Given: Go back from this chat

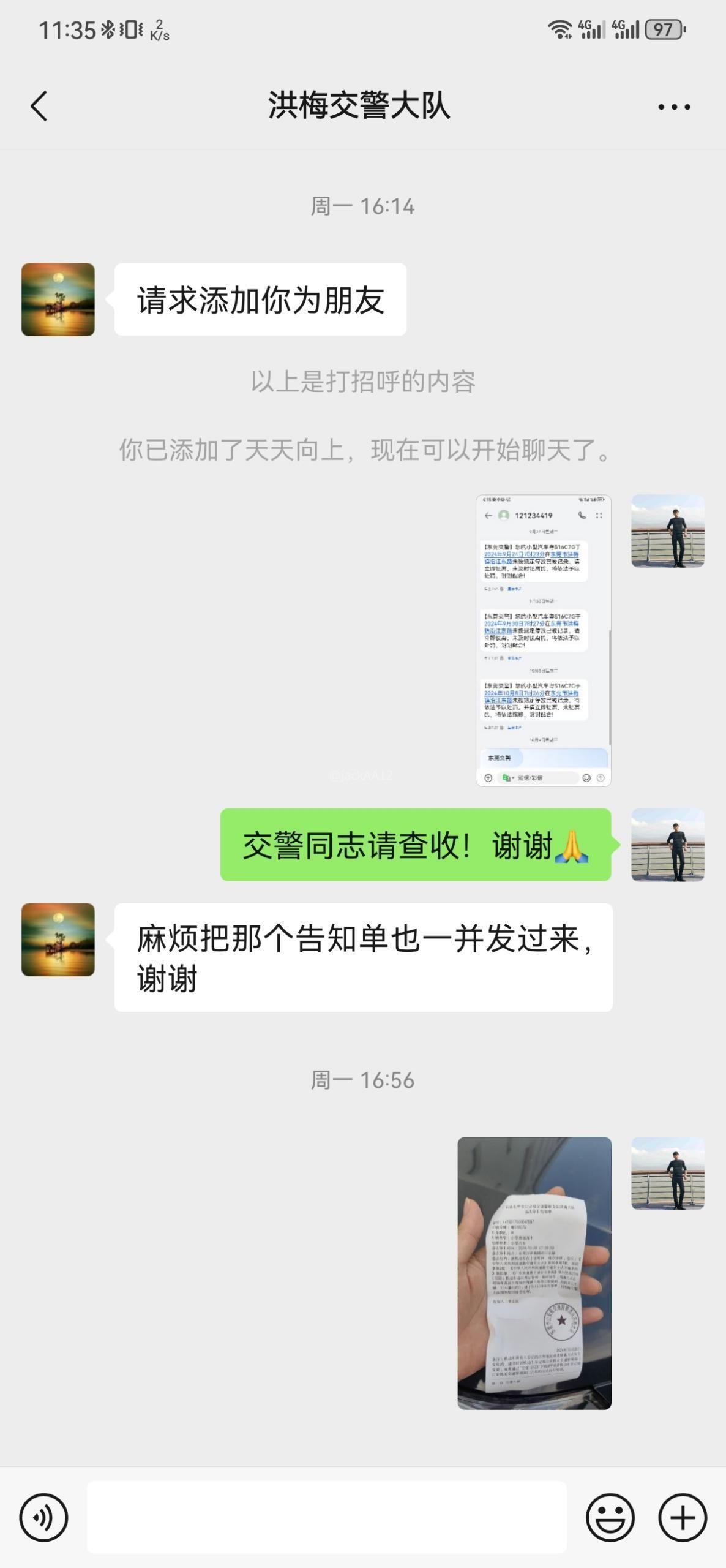Looking at the screenshot, I should 39,106.
